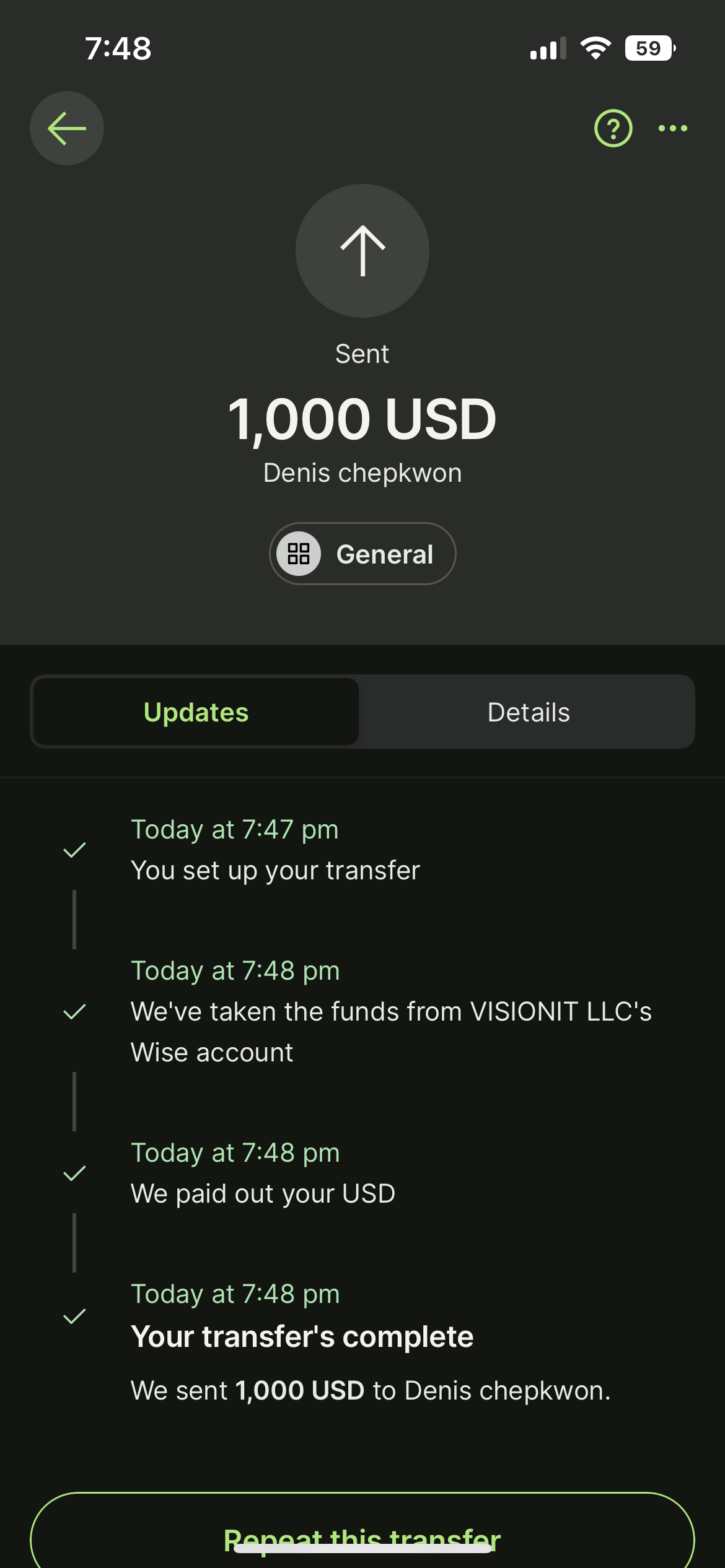The image size is (725, 1568).
Task: Open the help question mark icon
Action: 613,128
